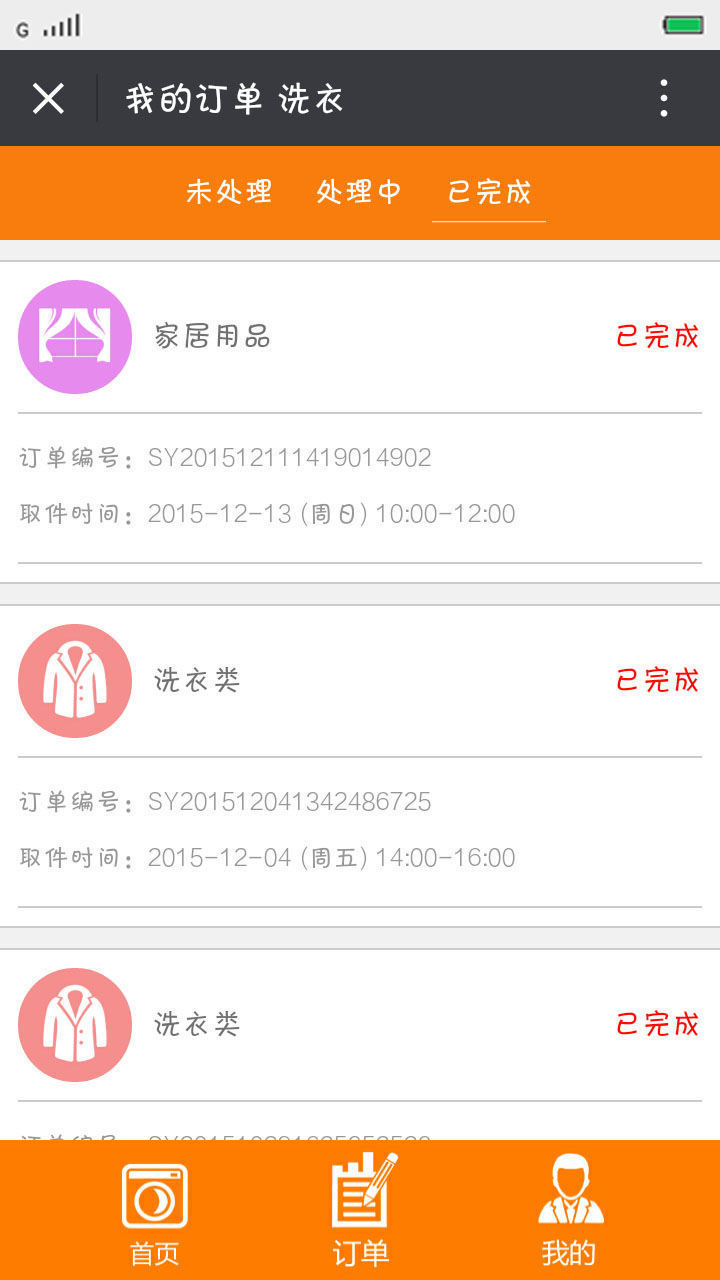This screenshot has height=1280, width=720.
Task: Open the 家居用品 order SY201512111419014902
Action: coord(360,422)
